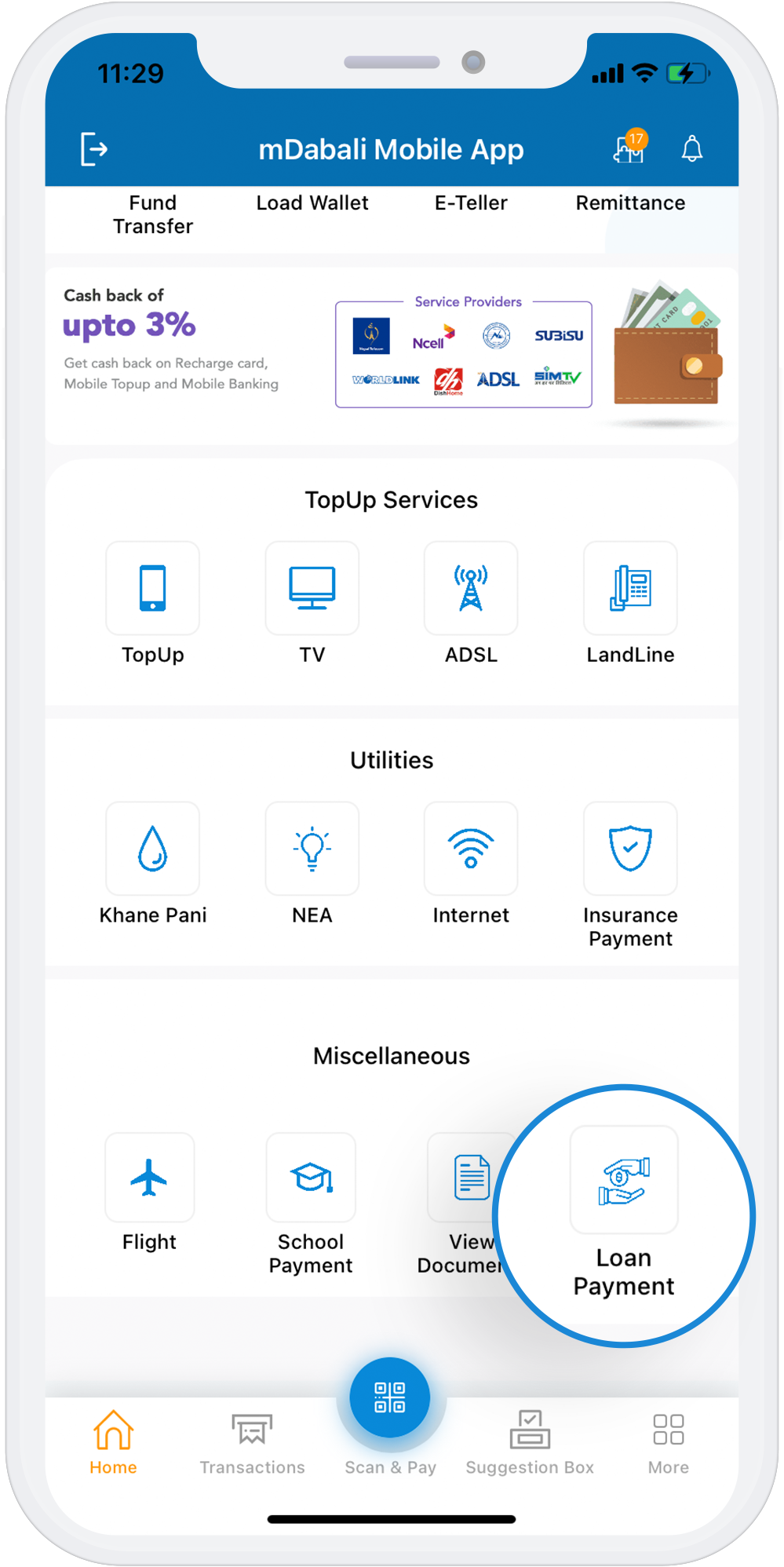Open LandLine payment
Image resolution: width=784 pixels, height=1567 pixels.
pos(630,588)
